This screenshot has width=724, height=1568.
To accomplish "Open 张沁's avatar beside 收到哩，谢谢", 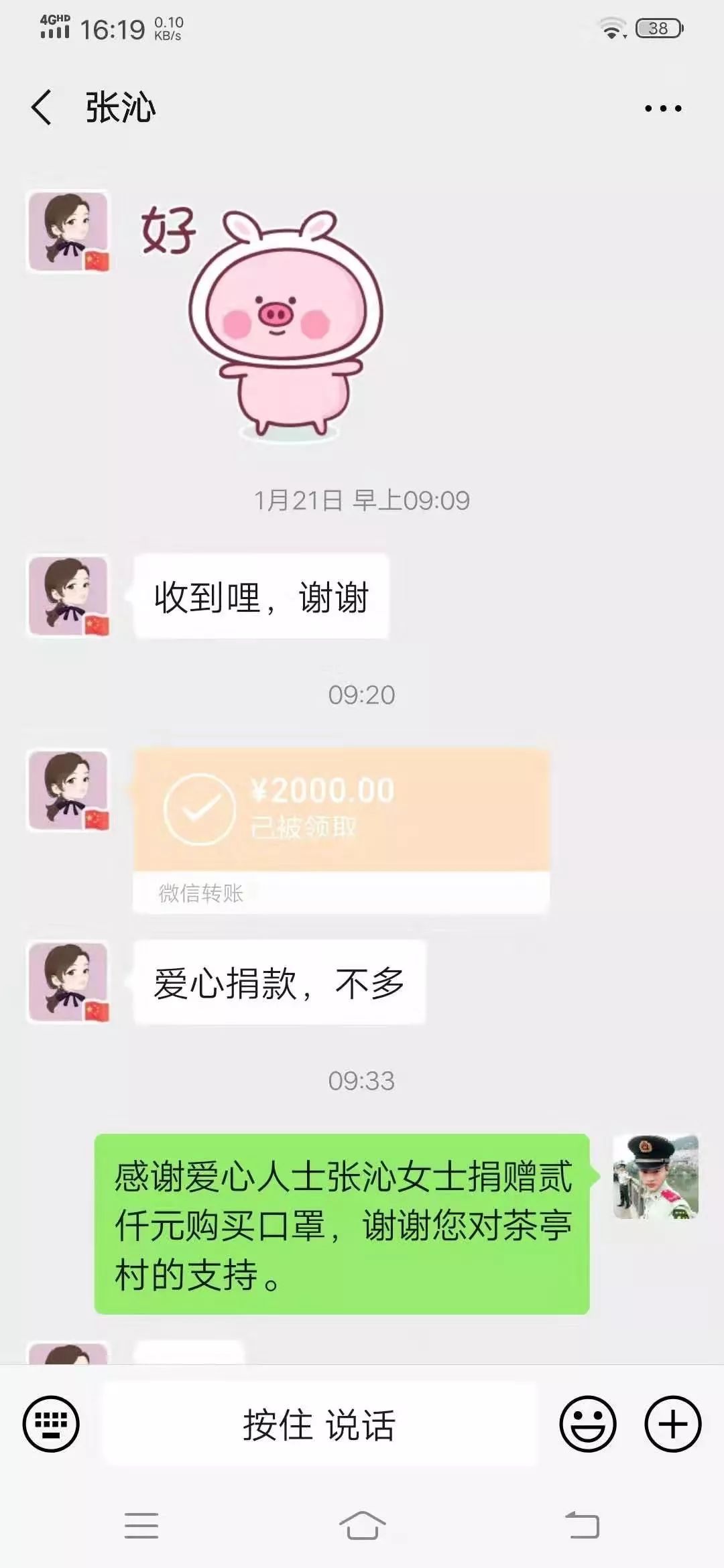I will pyautogui.click(x=68, y=596).
